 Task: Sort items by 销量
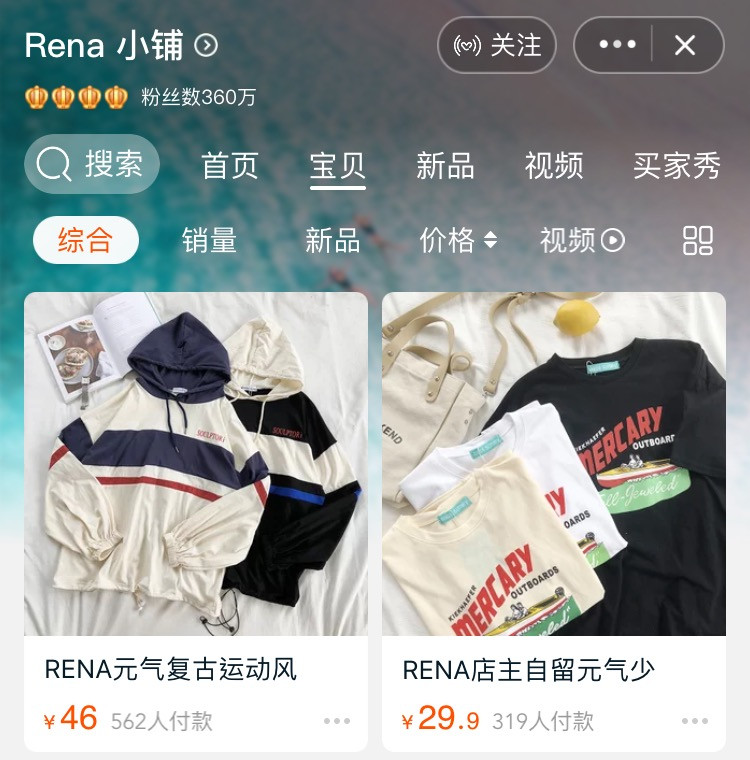coord(209,240)
